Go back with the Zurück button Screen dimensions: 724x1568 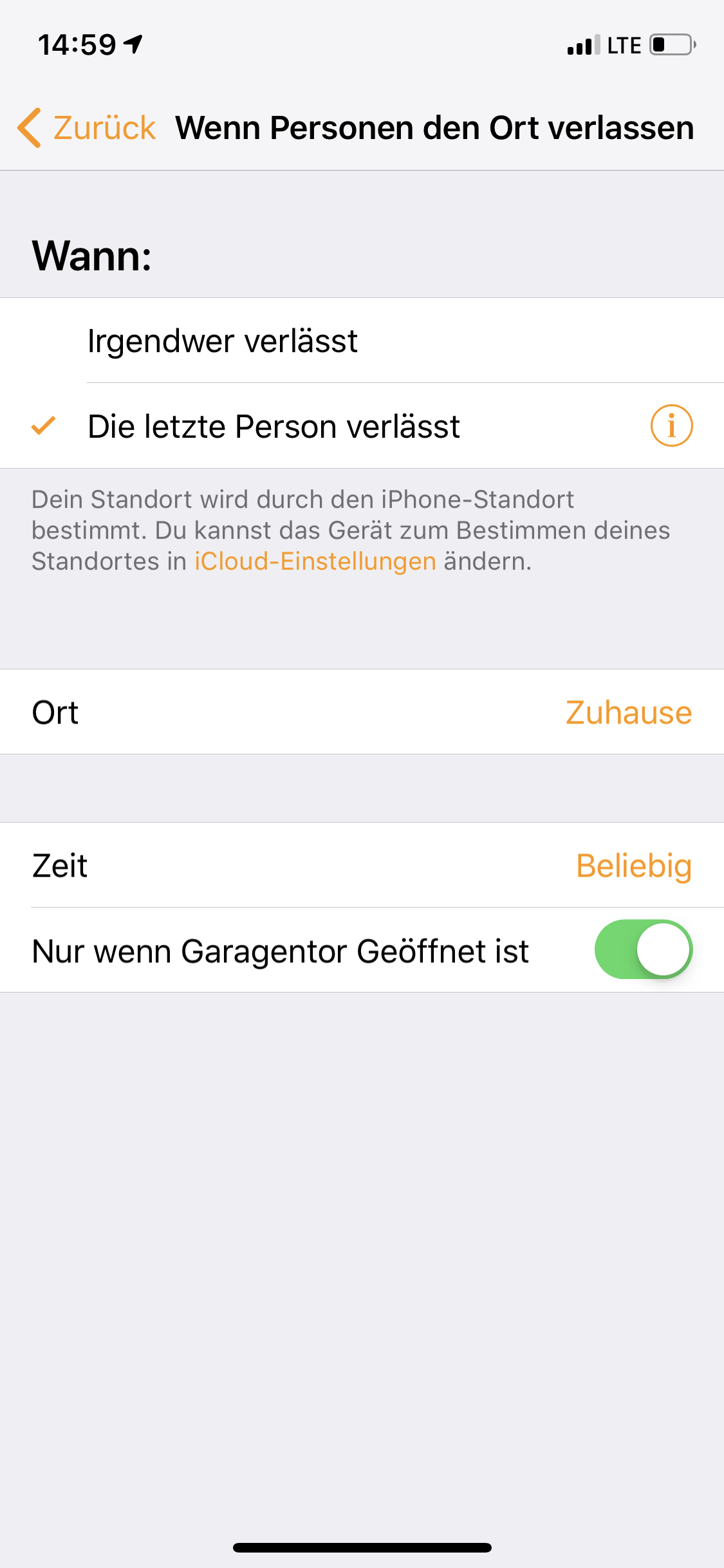coord(88,127)
